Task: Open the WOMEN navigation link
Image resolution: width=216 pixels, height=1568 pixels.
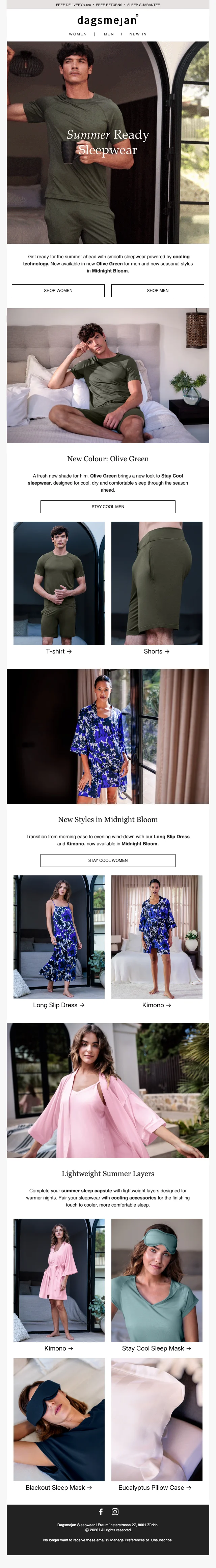Action: pos(78,34)
